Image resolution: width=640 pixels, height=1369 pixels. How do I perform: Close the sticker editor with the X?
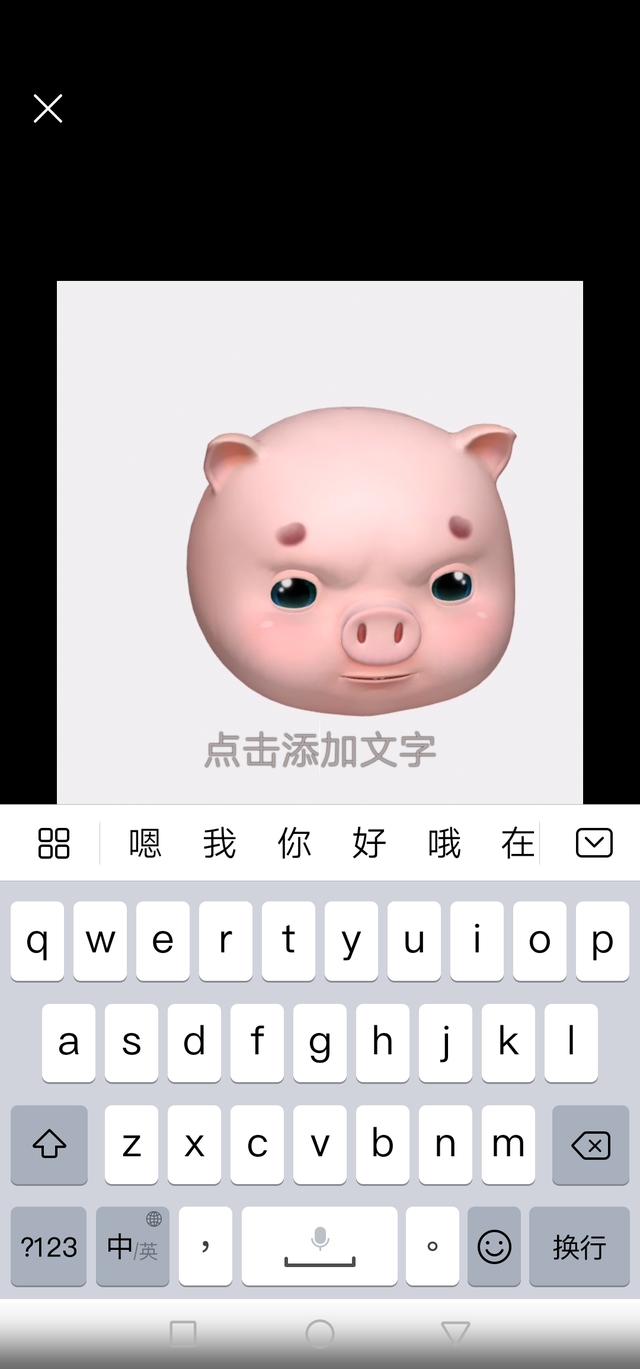pyautogui.click(x=48, y=108)
